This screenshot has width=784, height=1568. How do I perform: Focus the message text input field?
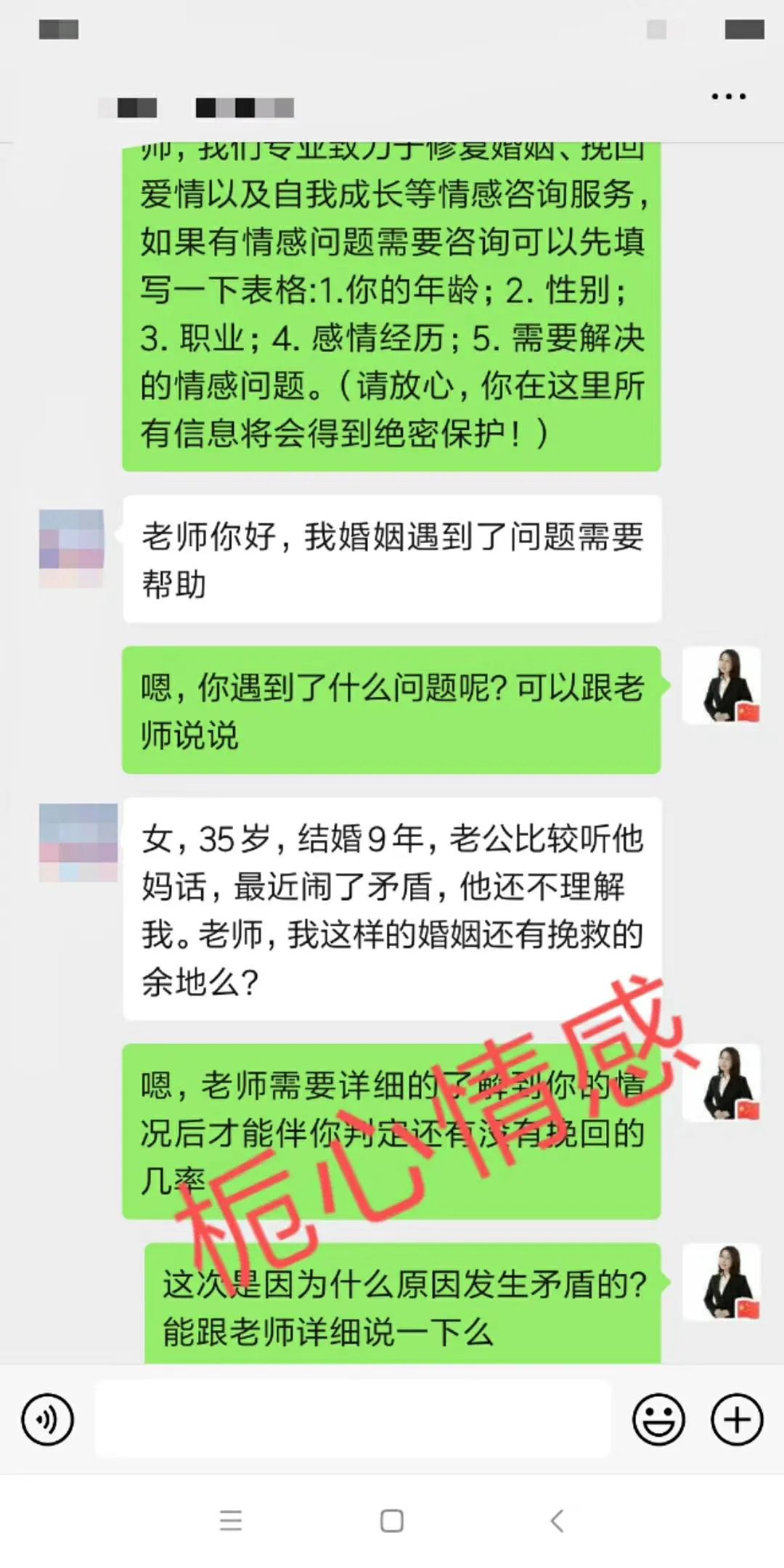353,1419
